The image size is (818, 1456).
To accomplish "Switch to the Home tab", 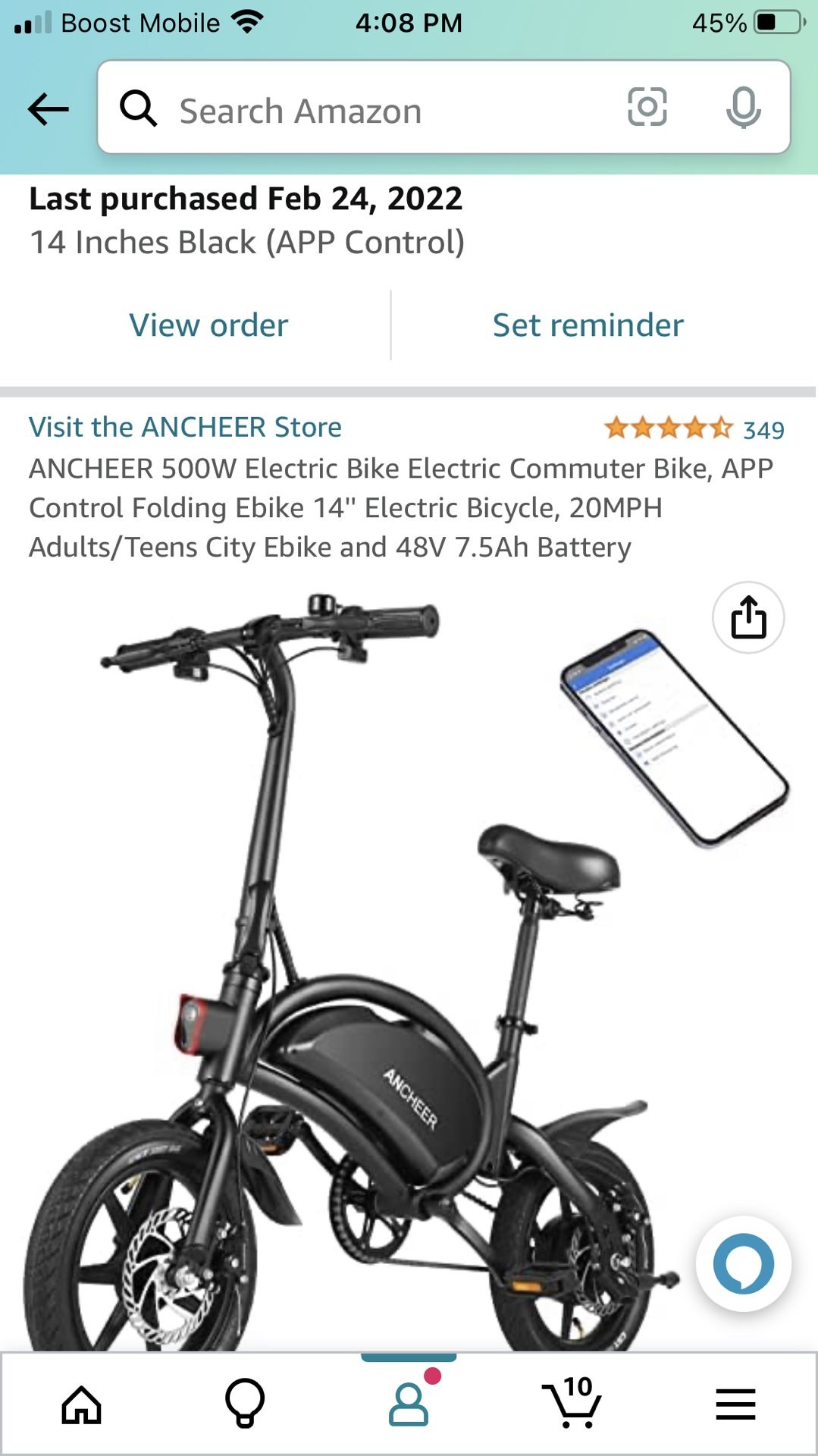I will (x=82, y=1405).
